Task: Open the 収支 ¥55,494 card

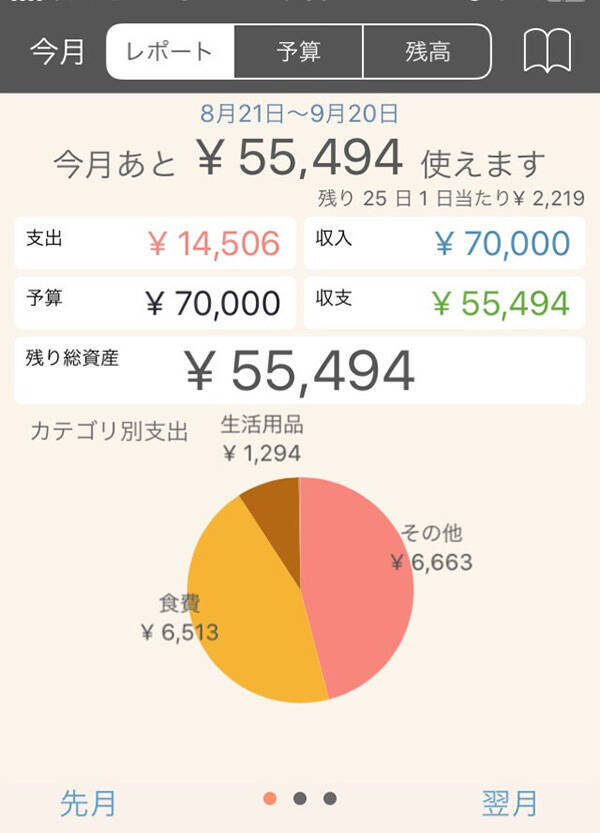Action: point(445,302)
